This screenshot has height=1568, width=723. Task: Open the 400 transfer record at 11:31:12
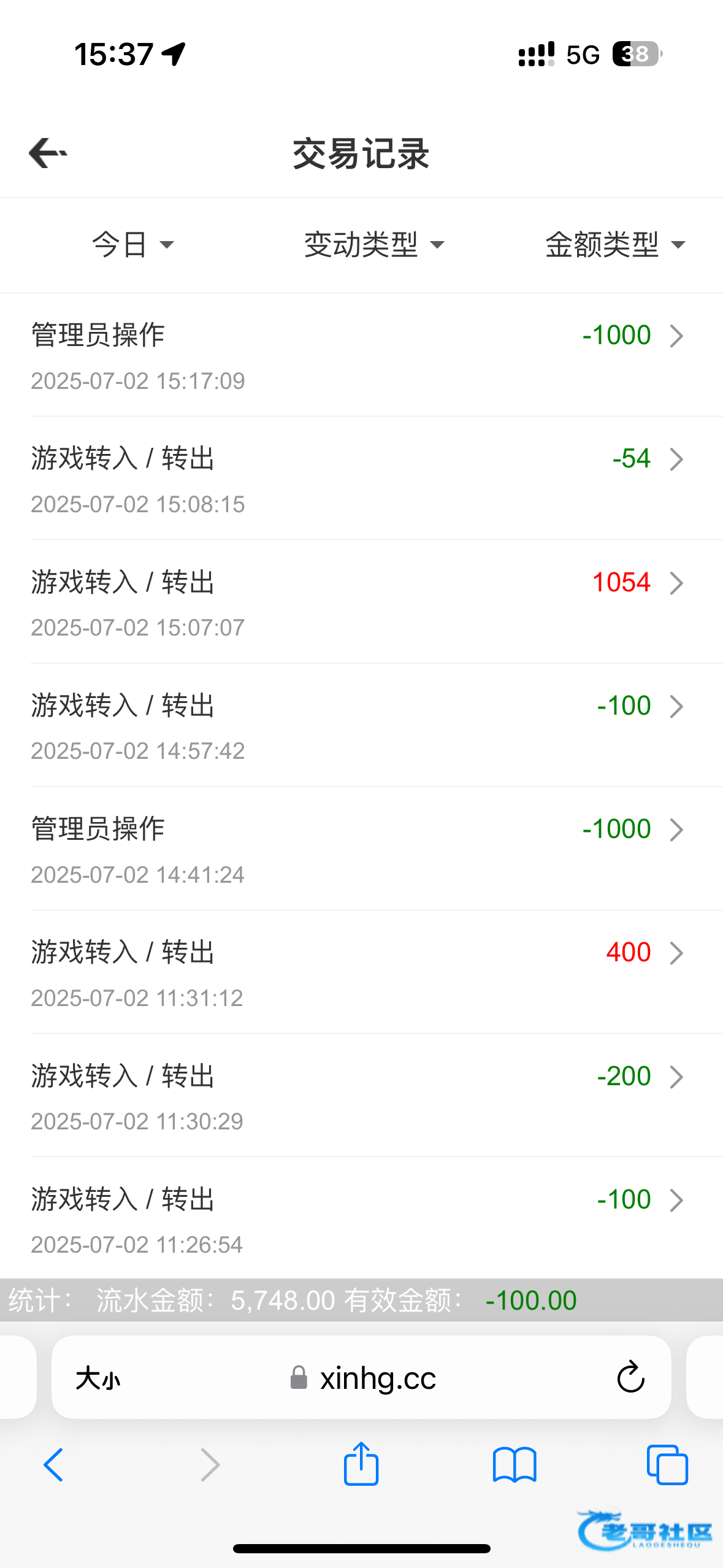(361, 972)
